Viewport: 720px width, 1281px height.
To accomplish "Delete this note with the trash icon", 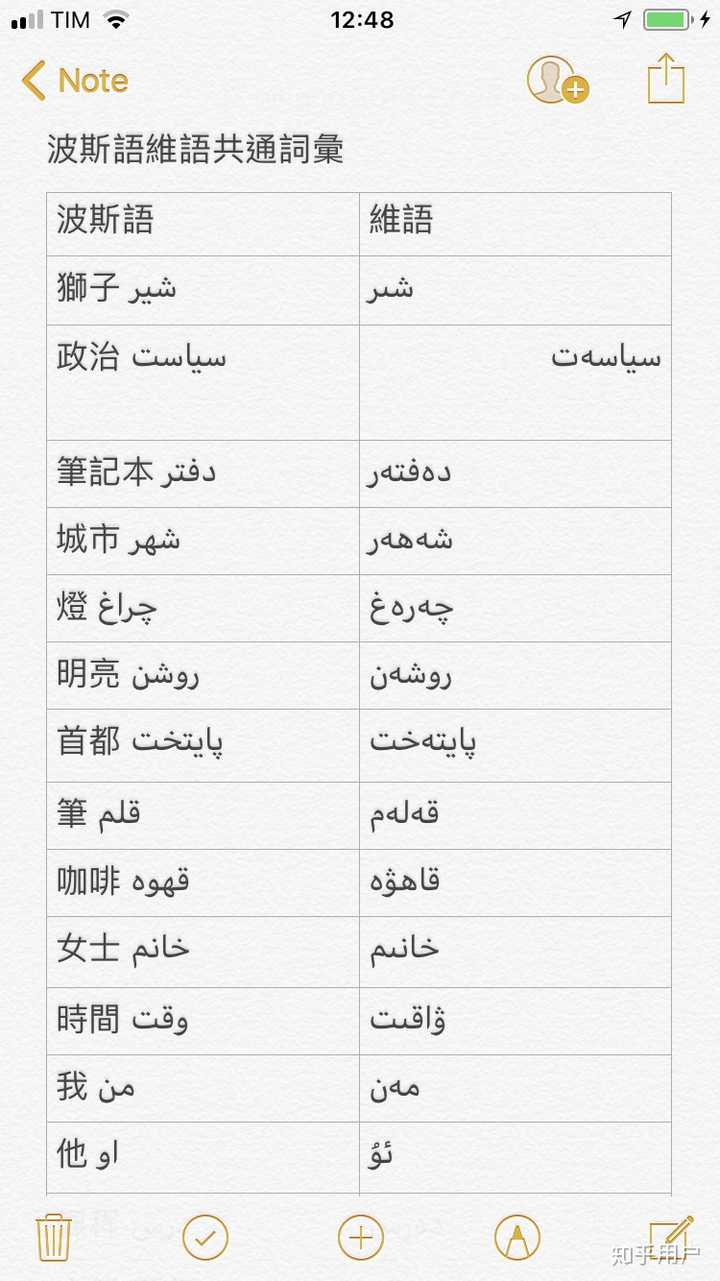I will click(53, 1238).
